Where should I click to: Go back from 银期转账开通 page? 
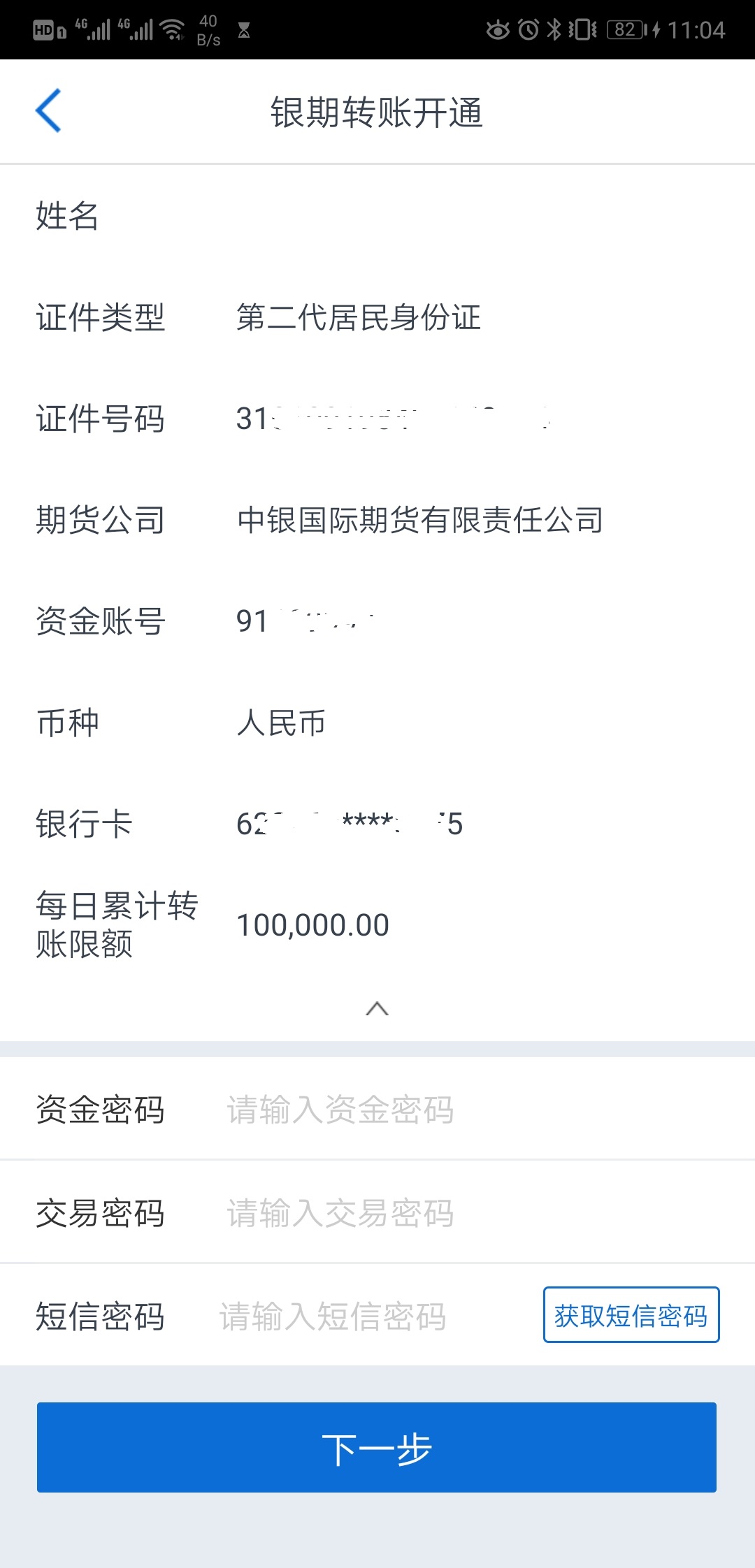[x=48, y=110]
